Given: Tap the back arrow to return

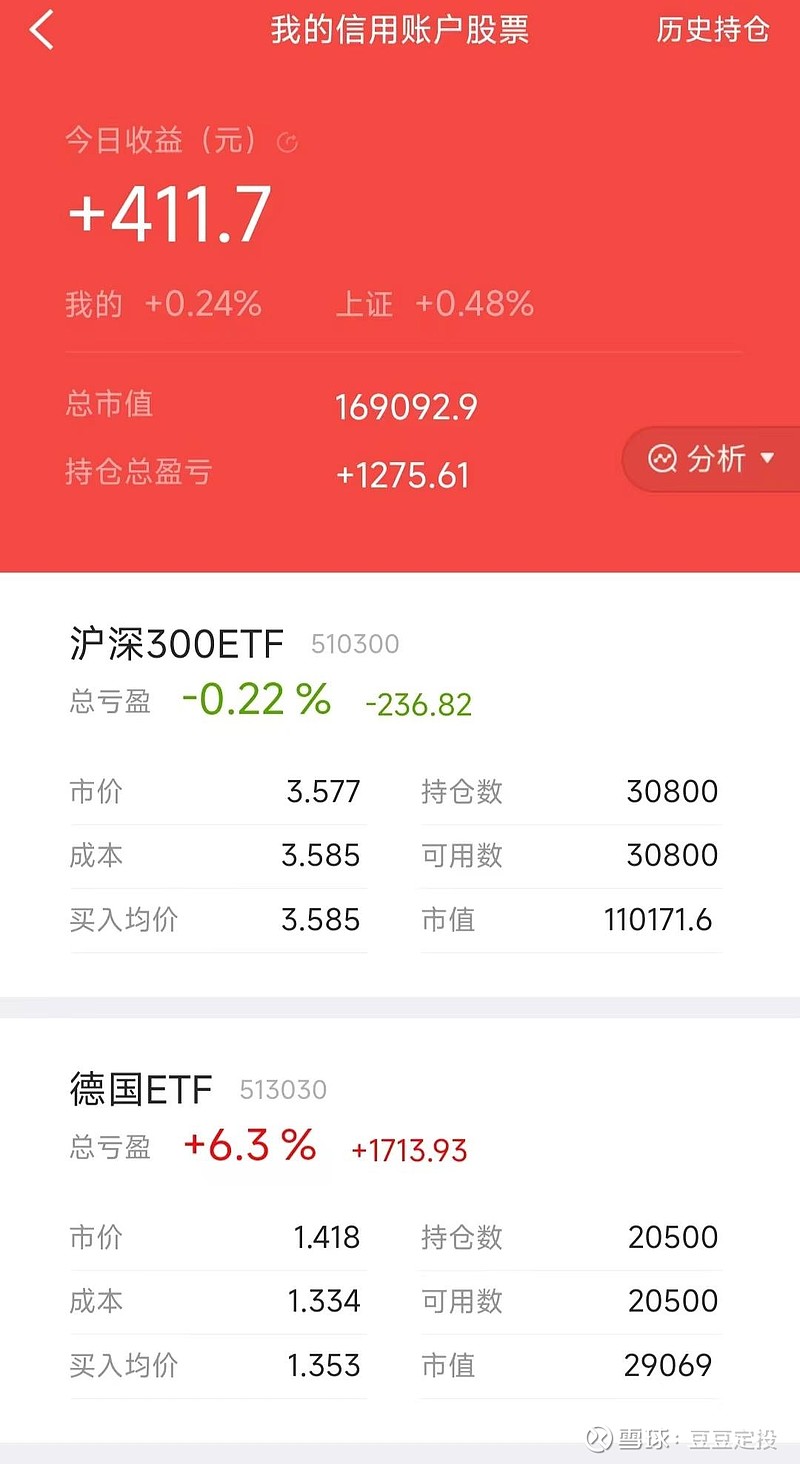Looking at the screenshot, I should coord(42,31).
